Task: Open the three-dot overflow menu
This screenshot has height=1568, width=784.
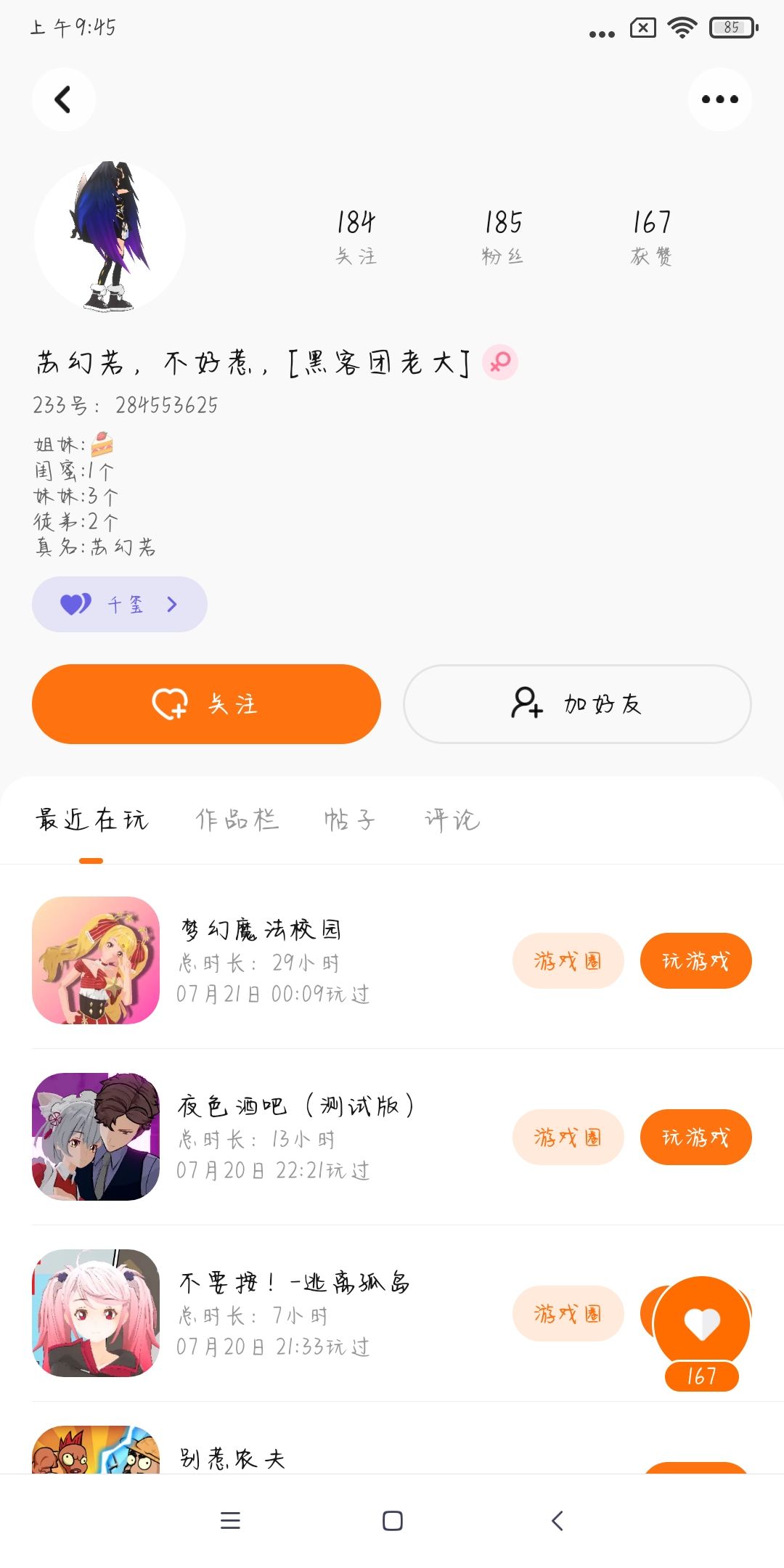Action: [x=719, y=99]
